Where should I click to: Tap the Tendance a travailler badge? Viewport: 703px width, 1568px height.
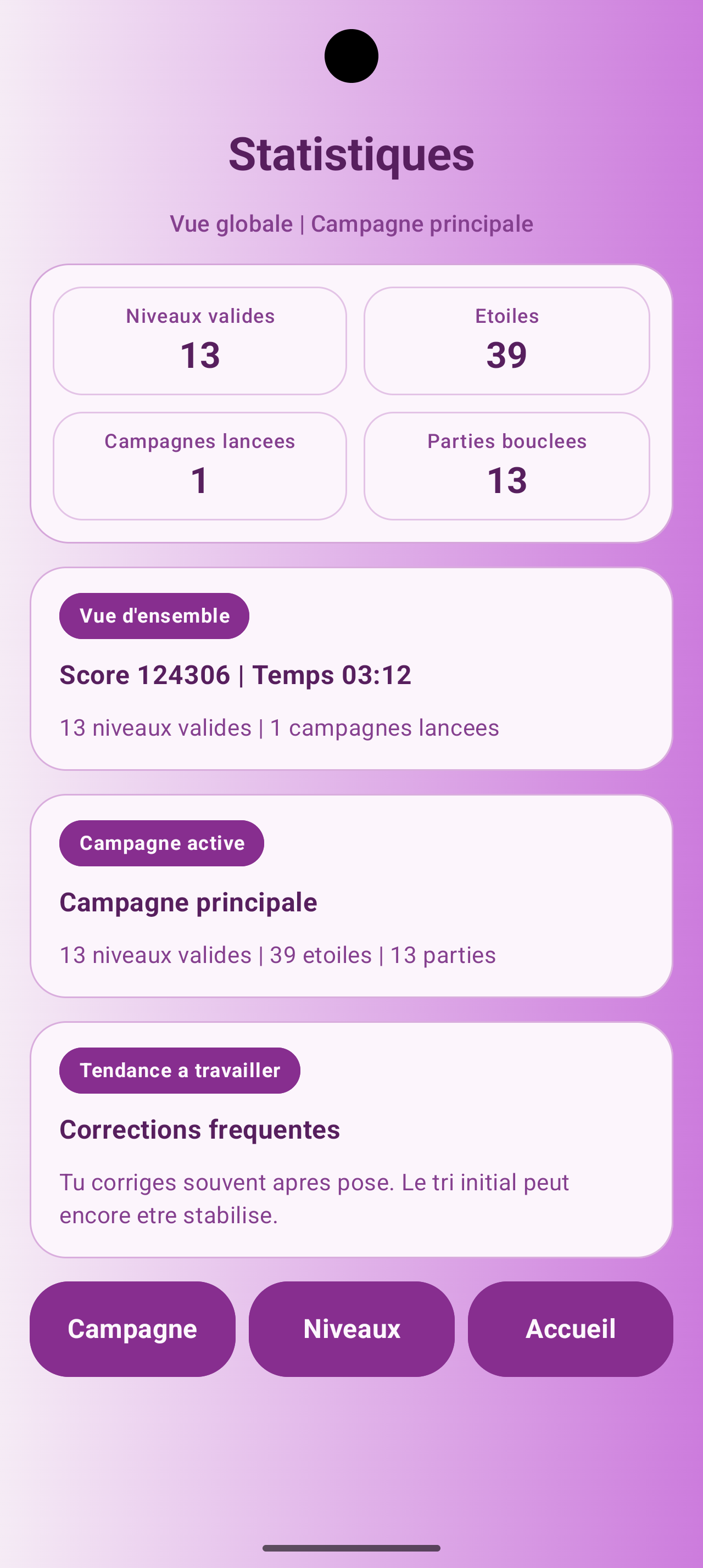coord(180,1070)
